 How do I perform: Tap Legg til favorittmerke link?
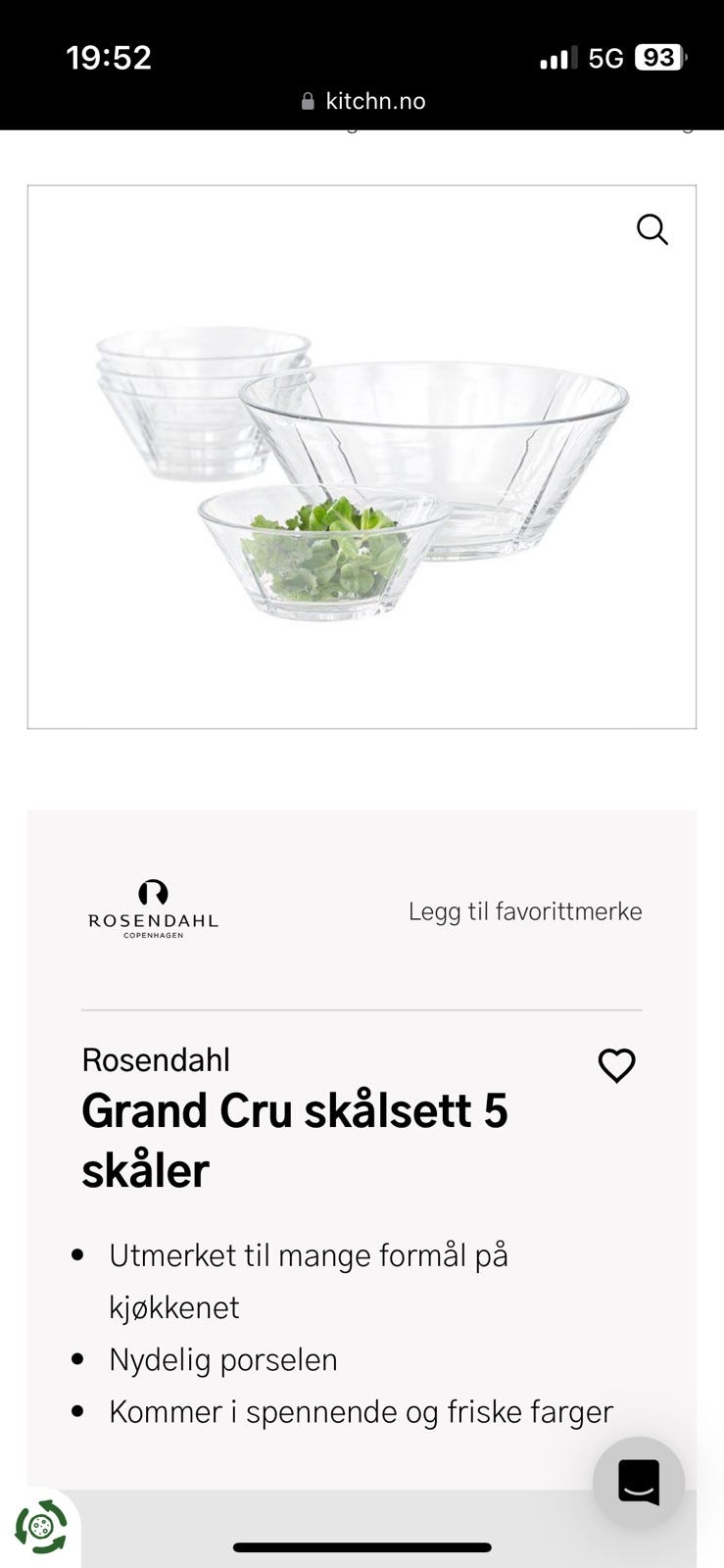click(525, 911)
